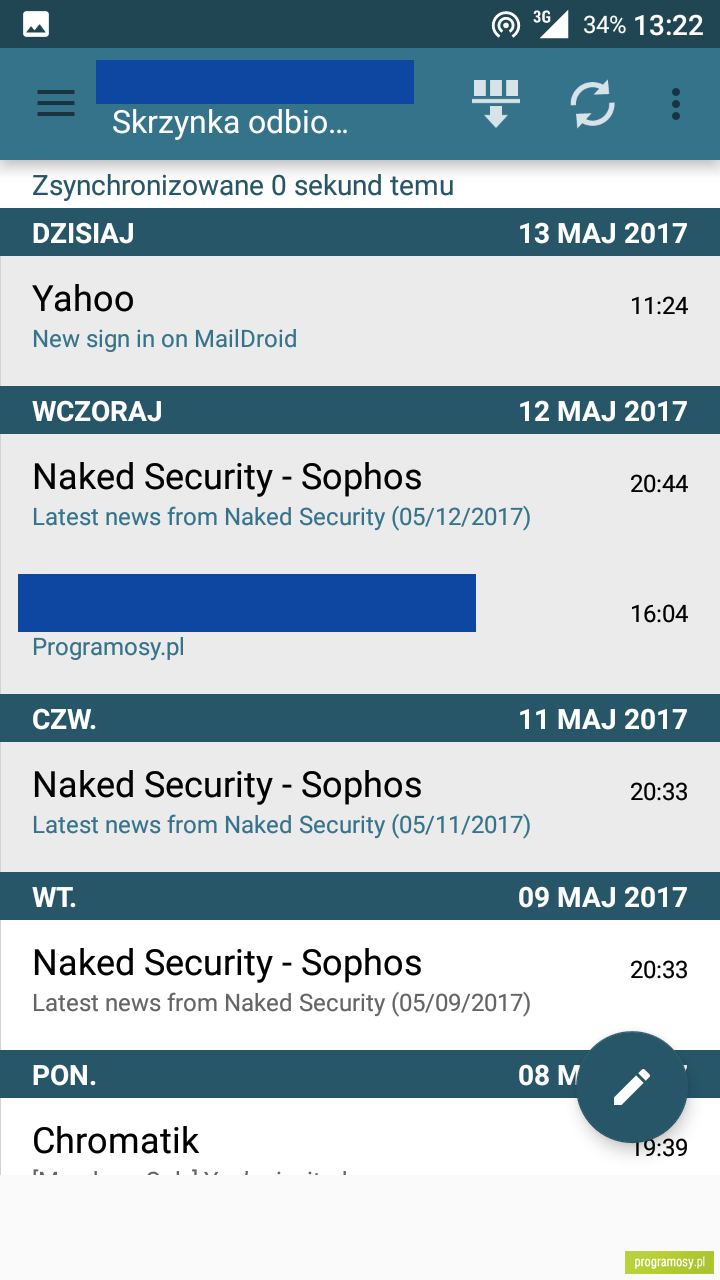The image size is (720, 1280).
Task: Open the Yahoo email from 11:24
Action: 360,321
